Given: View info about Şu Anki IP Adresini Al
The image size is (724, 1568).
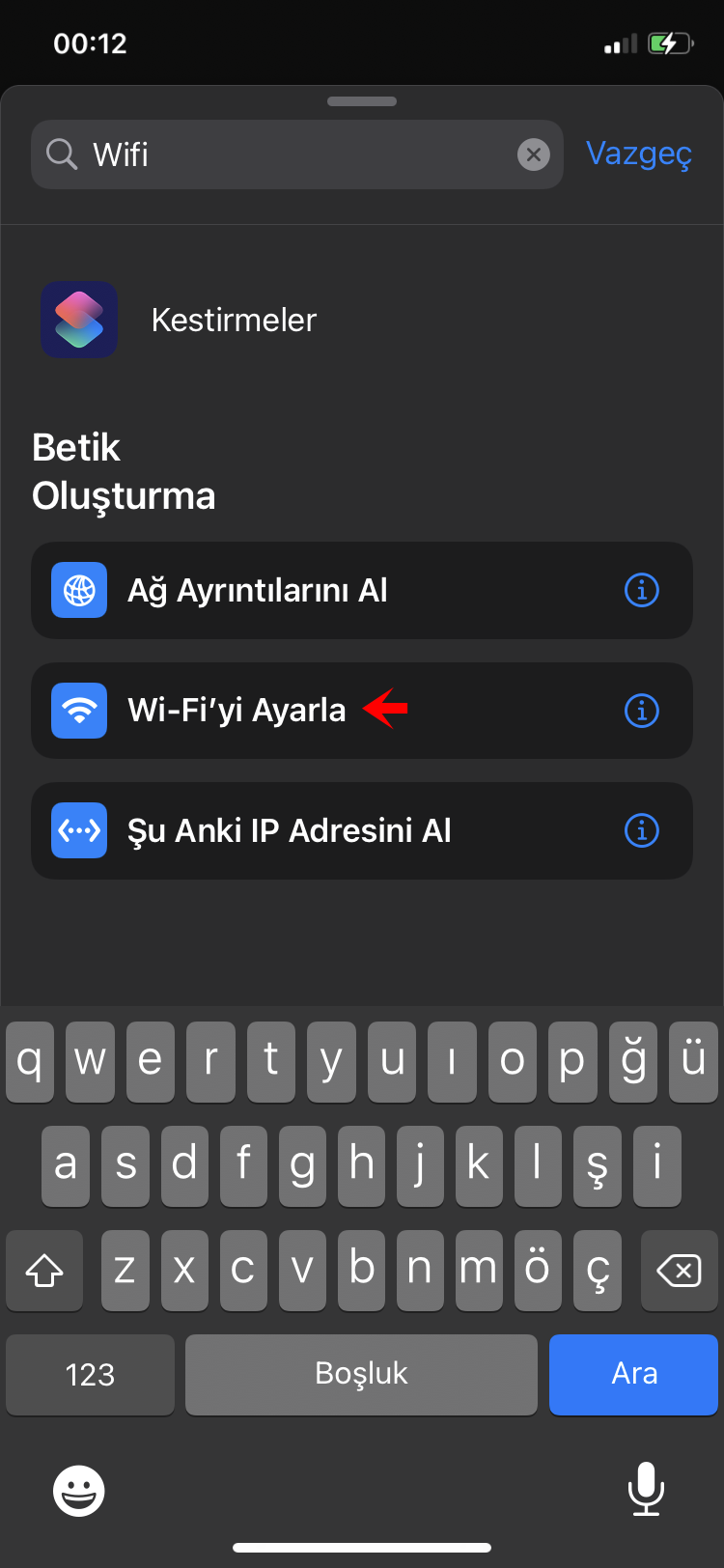Looking at the screenshot, I should [x=642, y=830].
